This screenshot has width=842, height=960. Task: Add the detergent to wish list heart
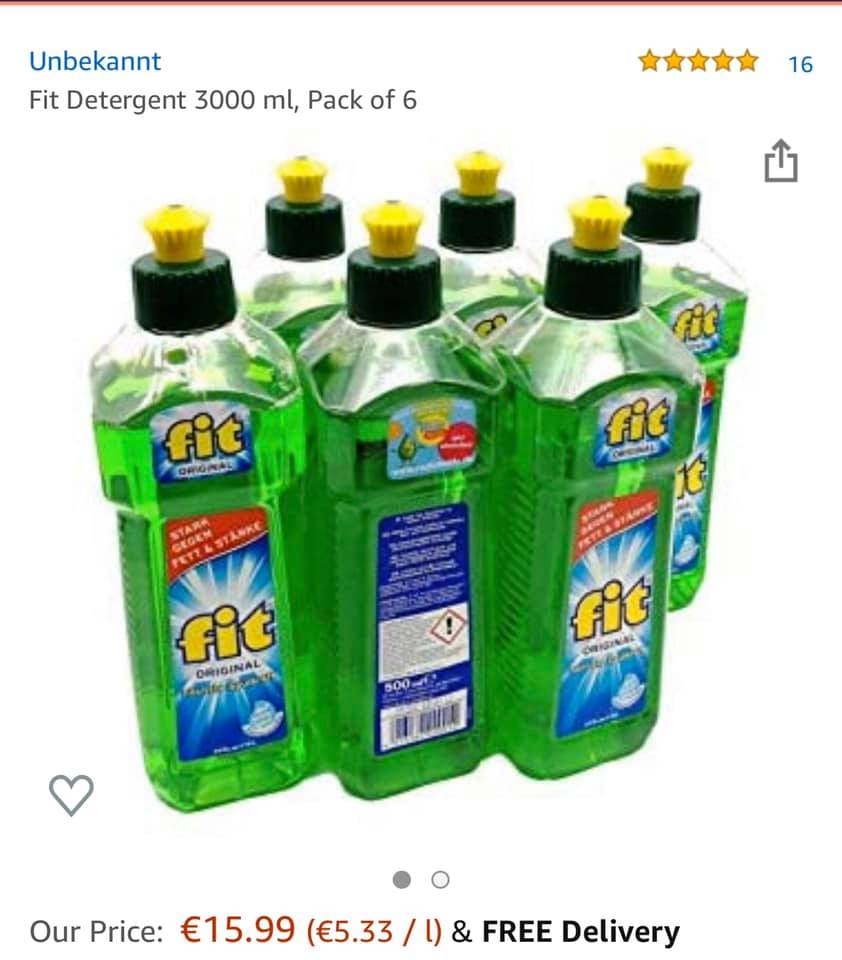pyautogui.click(x=71, y=795)
